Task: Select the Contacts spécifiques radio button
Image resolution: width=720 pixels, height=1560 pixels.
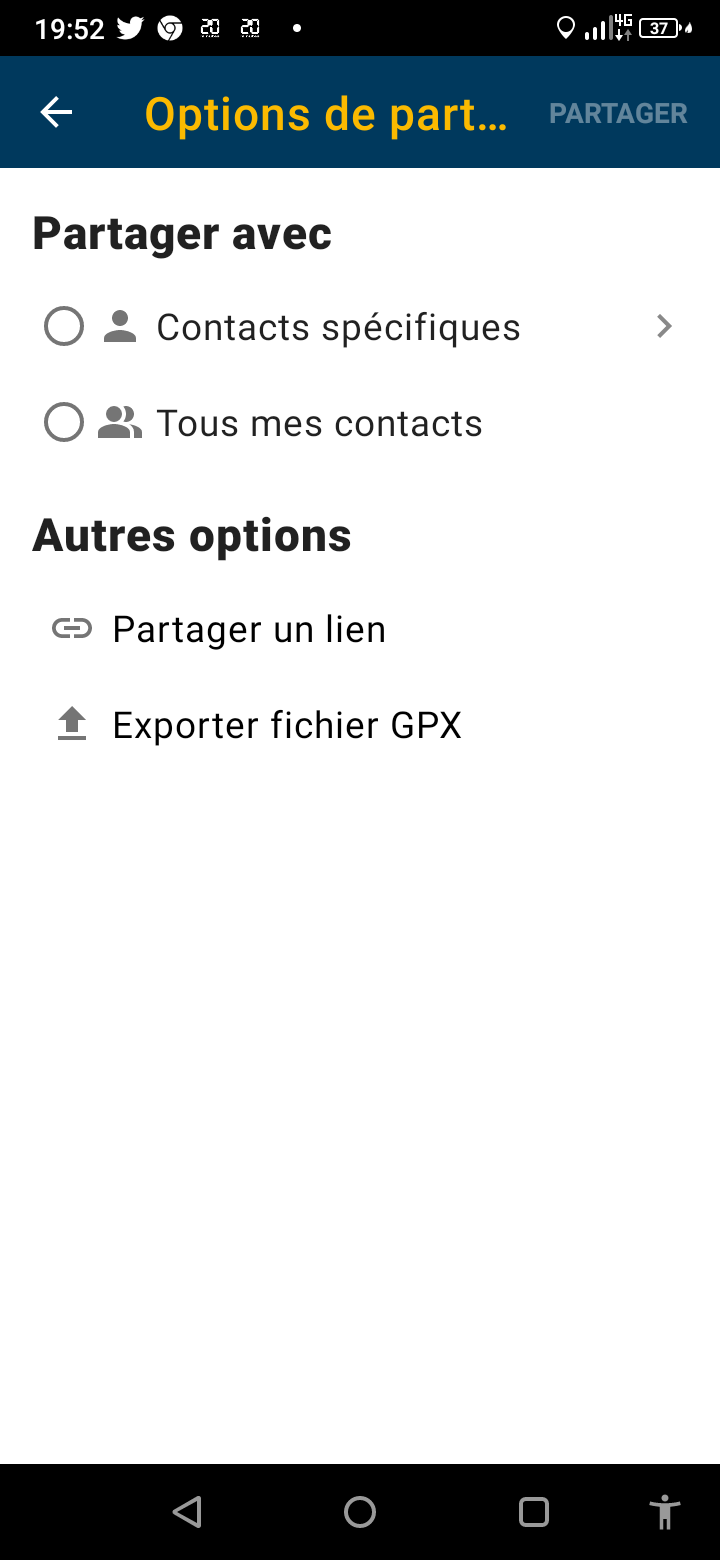Action: 64,327
